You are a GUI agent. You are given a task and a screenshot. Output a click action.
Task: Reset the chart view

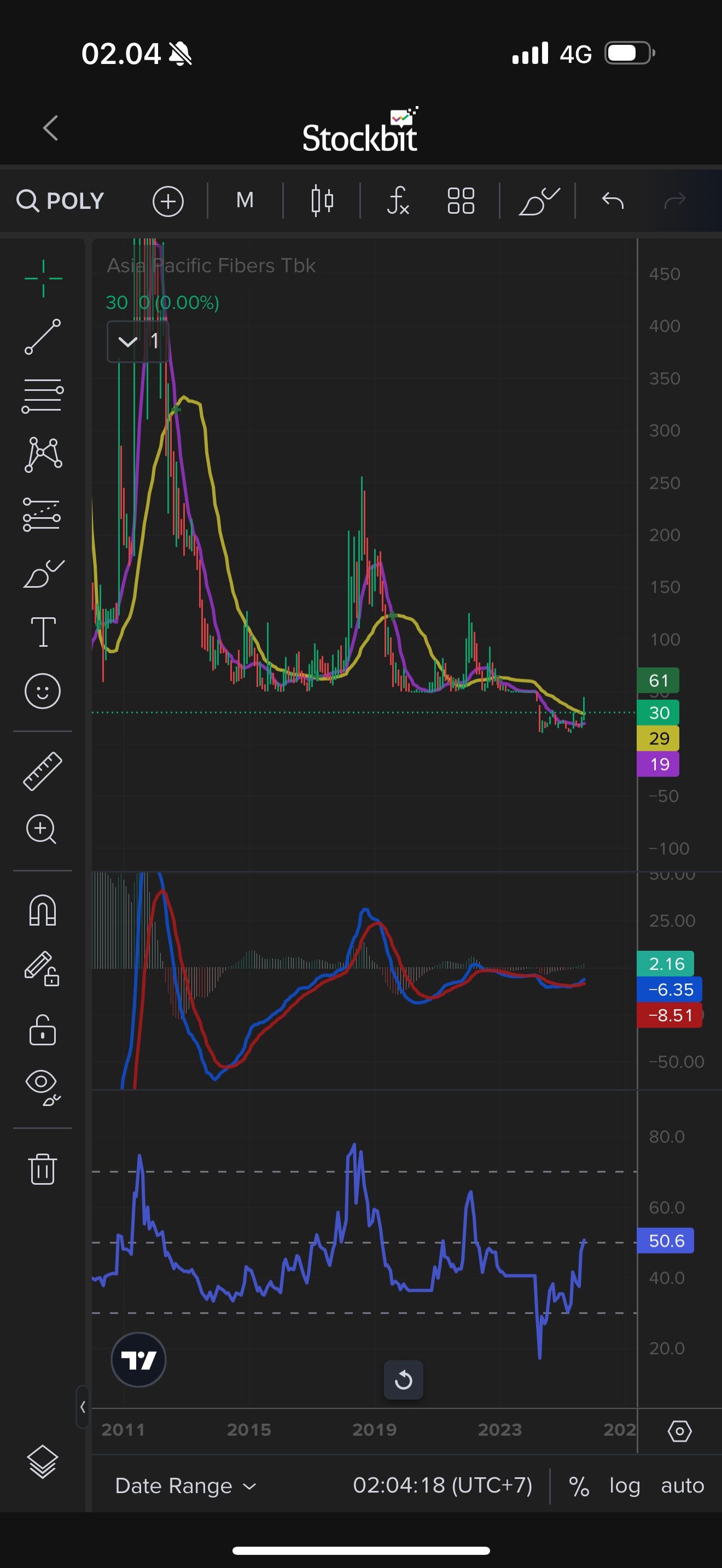click(x=404, y=1380)
